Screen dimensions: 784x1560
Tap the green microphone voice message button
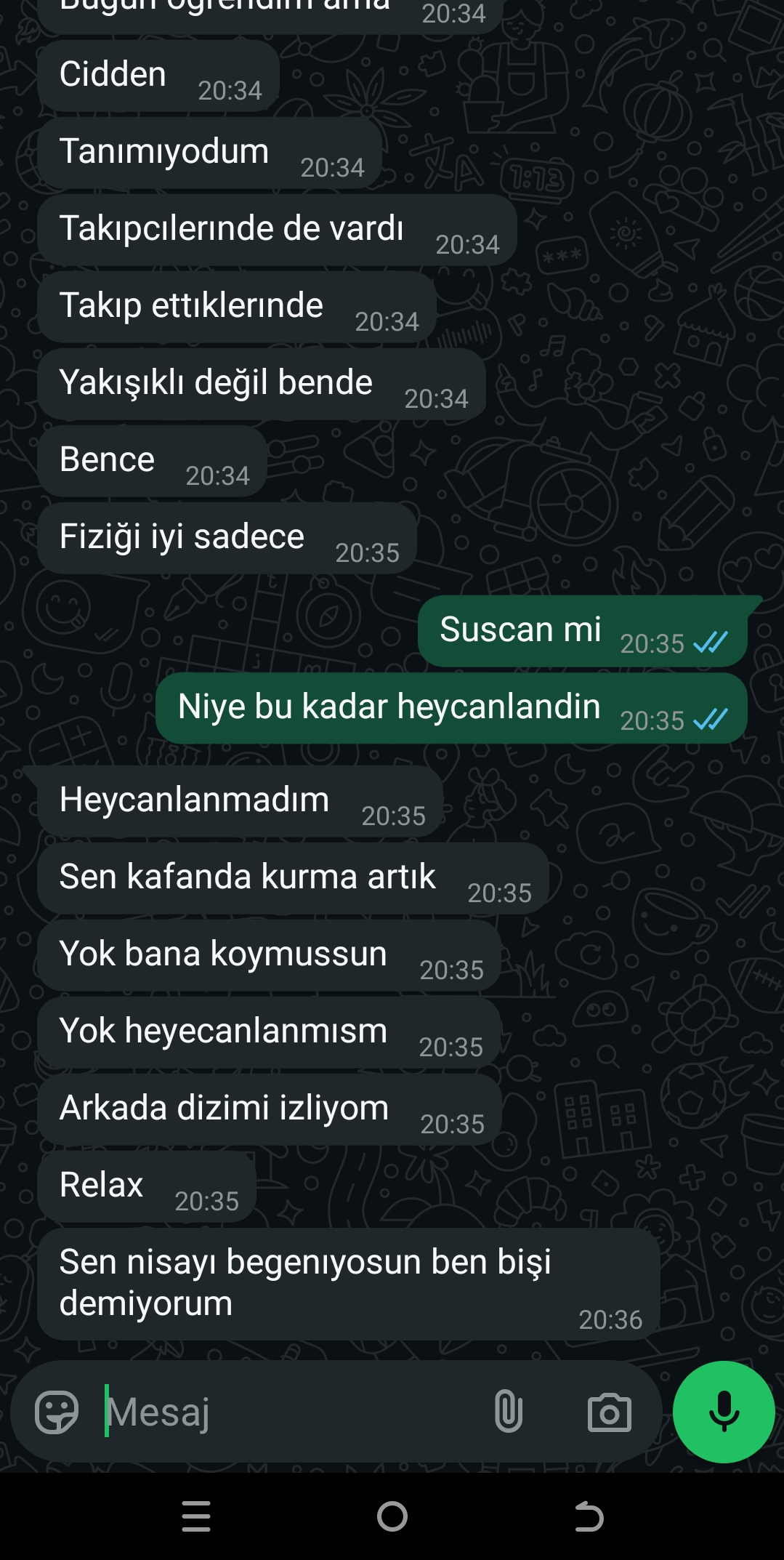pos(724,1412)
